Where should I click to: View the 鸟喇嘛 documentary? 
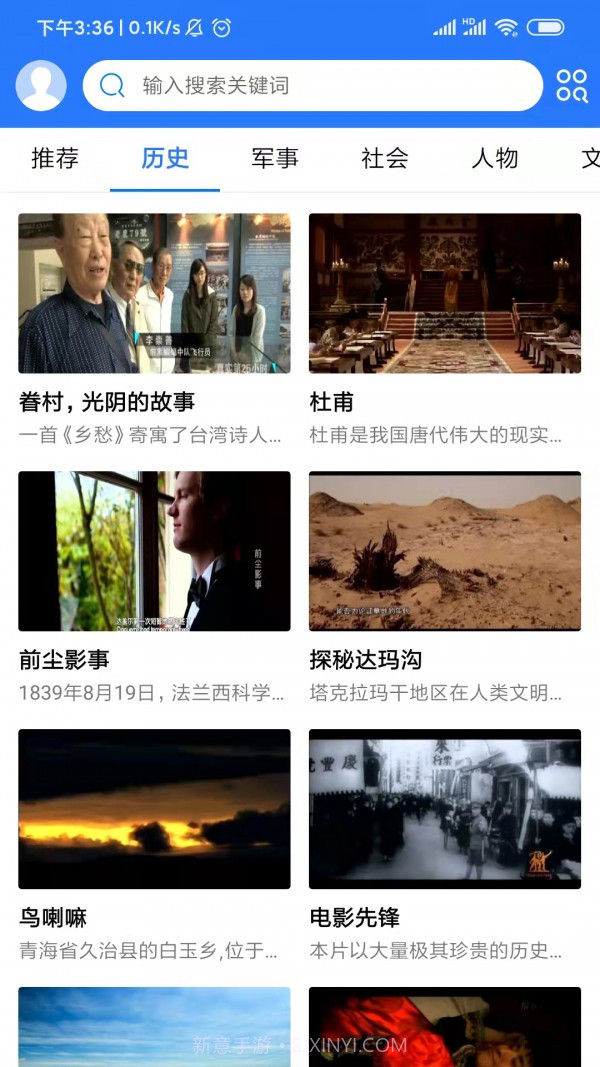154,809
